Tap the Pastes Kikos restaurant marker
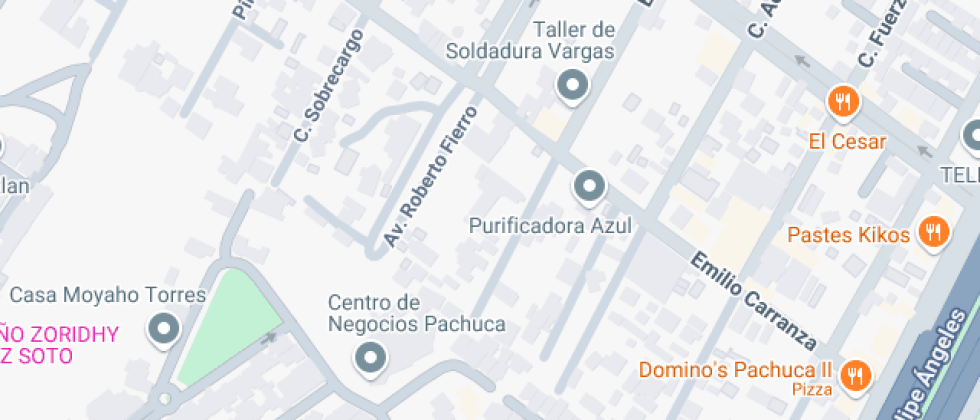980x420 pixels. pyautogui.click(x=933, y=234)
